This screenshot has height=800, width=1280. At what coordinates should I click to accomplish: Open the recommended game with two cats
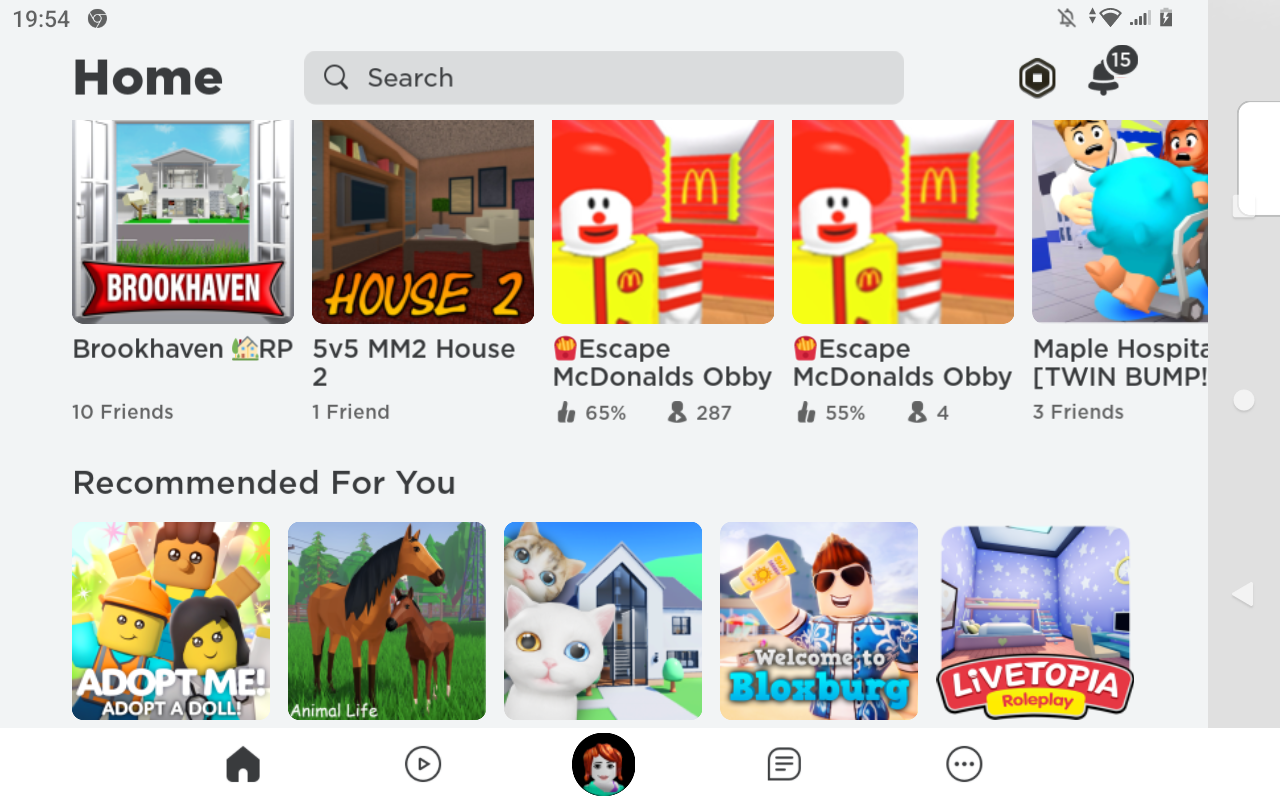(x=603, y=620)
